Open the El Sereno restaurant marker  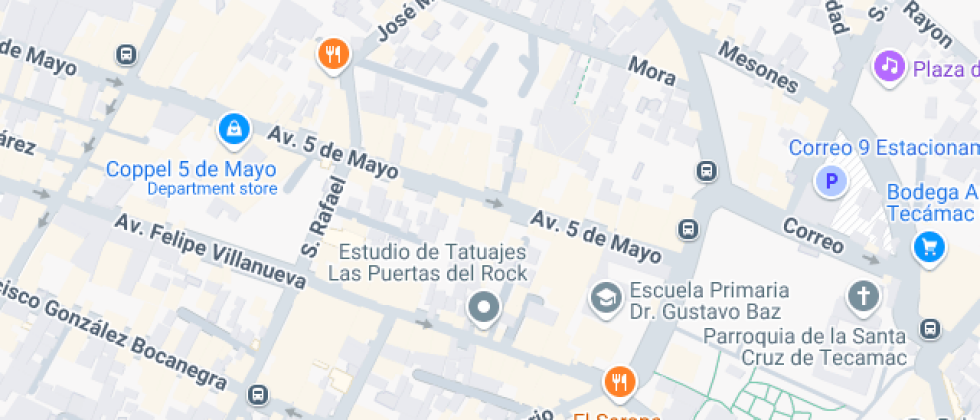[x=619, y=382]
